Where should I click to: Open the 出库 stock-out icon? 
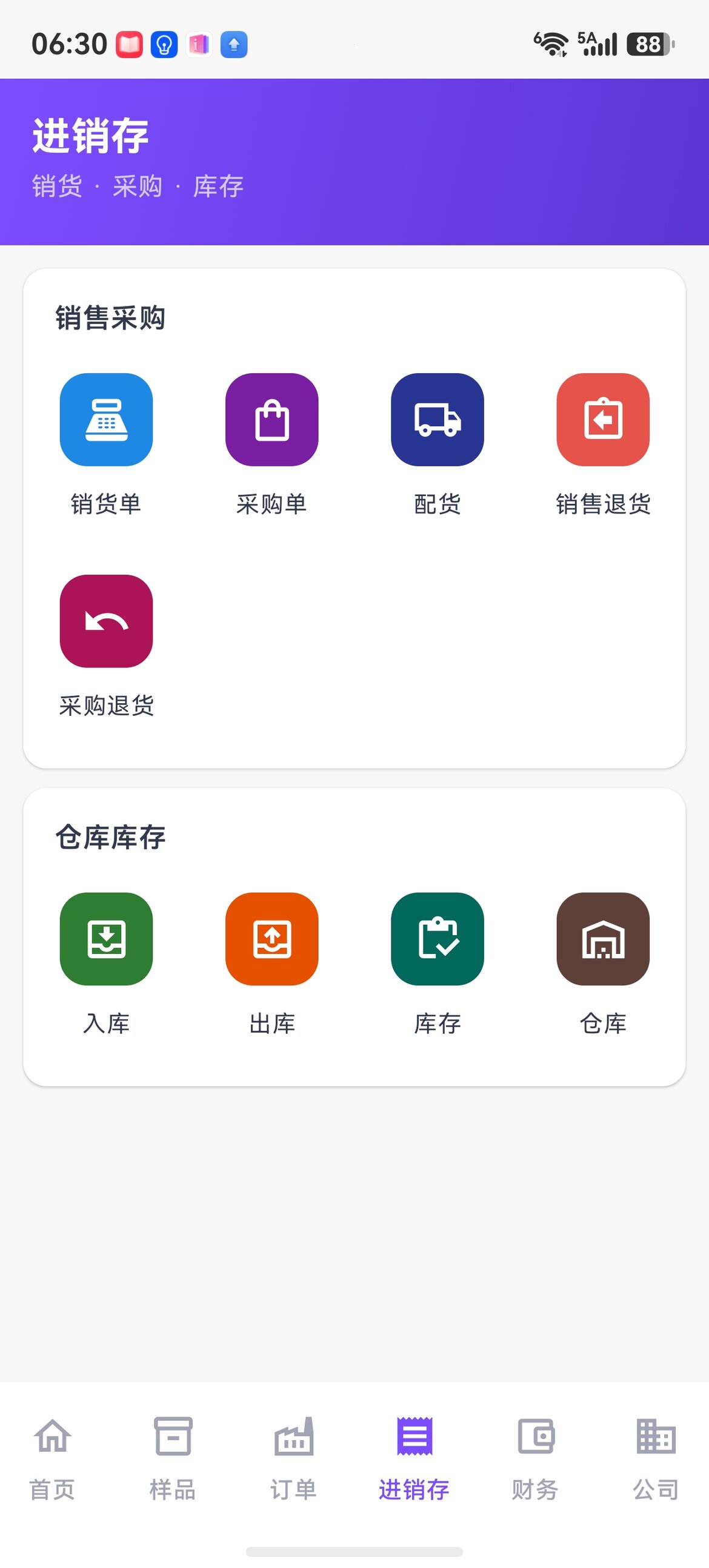271,938
